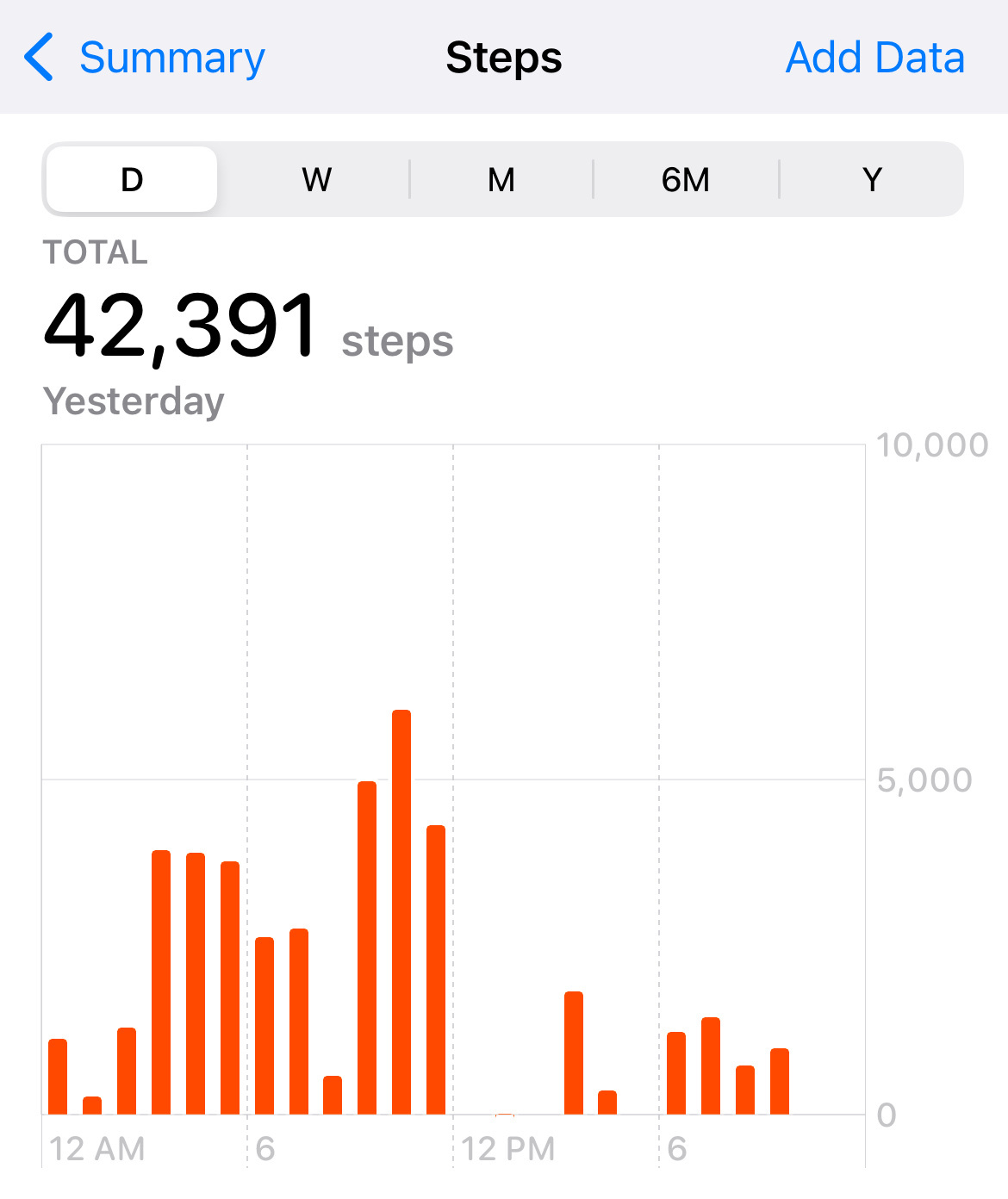Go back to Summary
This screenshot has height=1199, width=1008.
pyautogui.click(x=145, y=59)
